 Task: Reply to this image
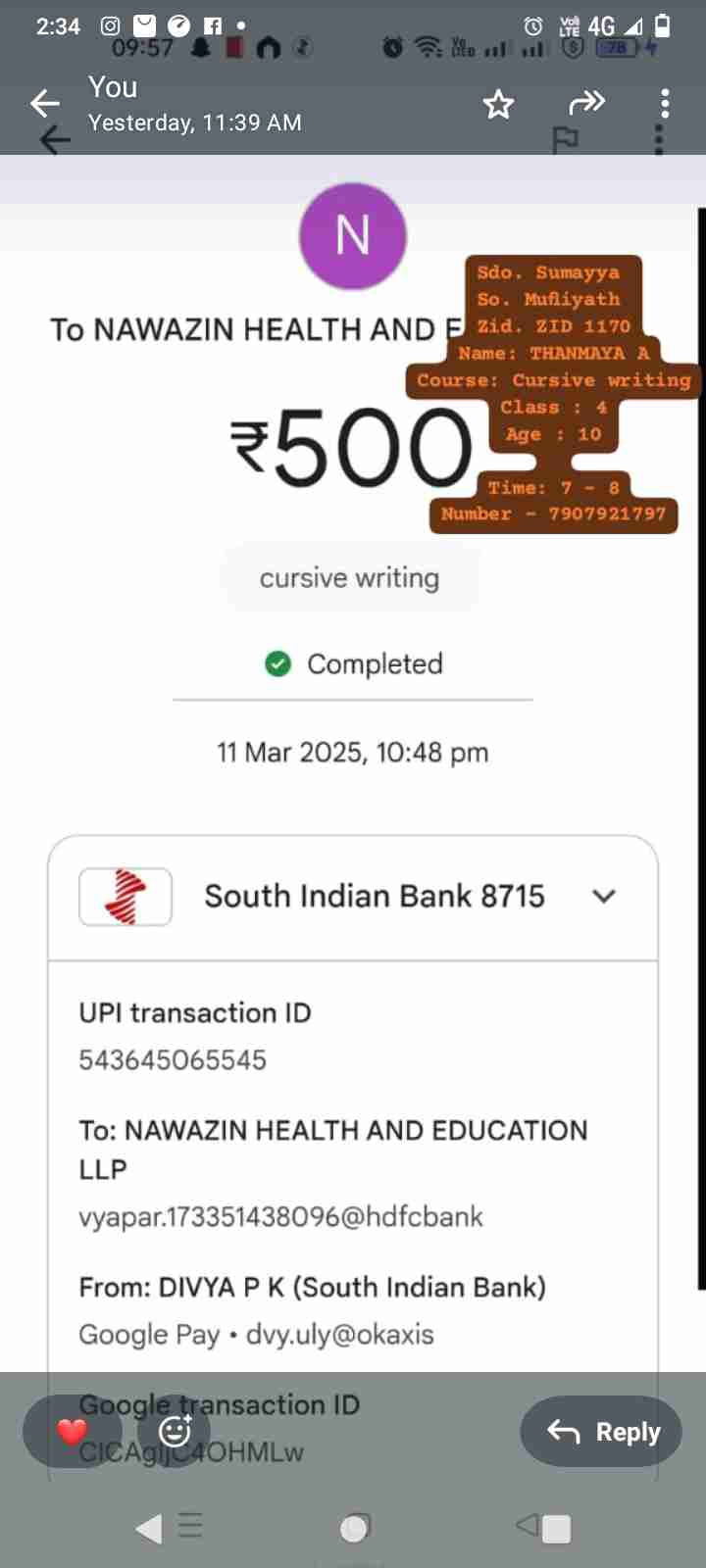tap(602, 1432)
